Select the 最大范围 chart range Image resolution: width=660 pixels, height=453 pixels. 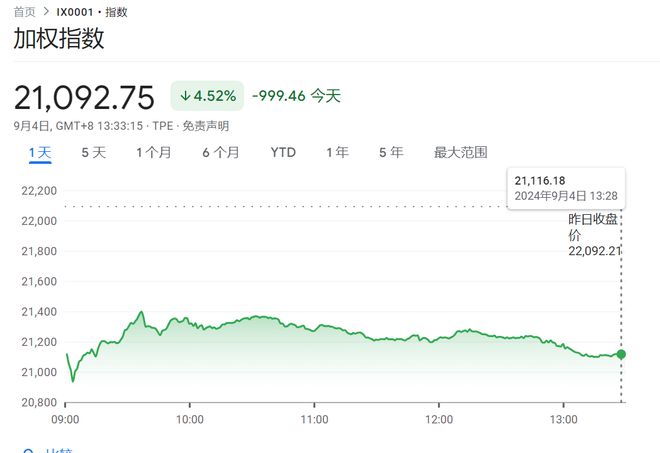point(460,153)
